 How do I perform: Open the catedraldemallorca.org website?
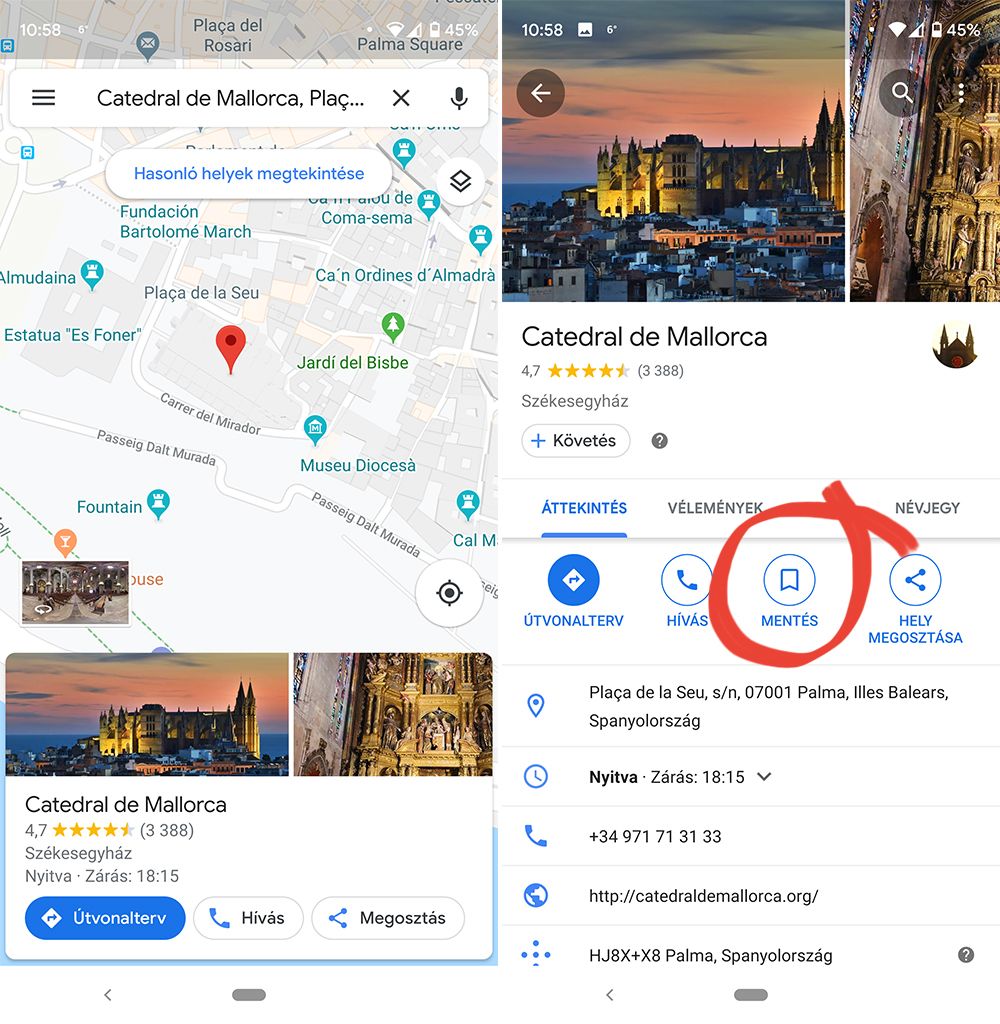(x=703, y=896)
